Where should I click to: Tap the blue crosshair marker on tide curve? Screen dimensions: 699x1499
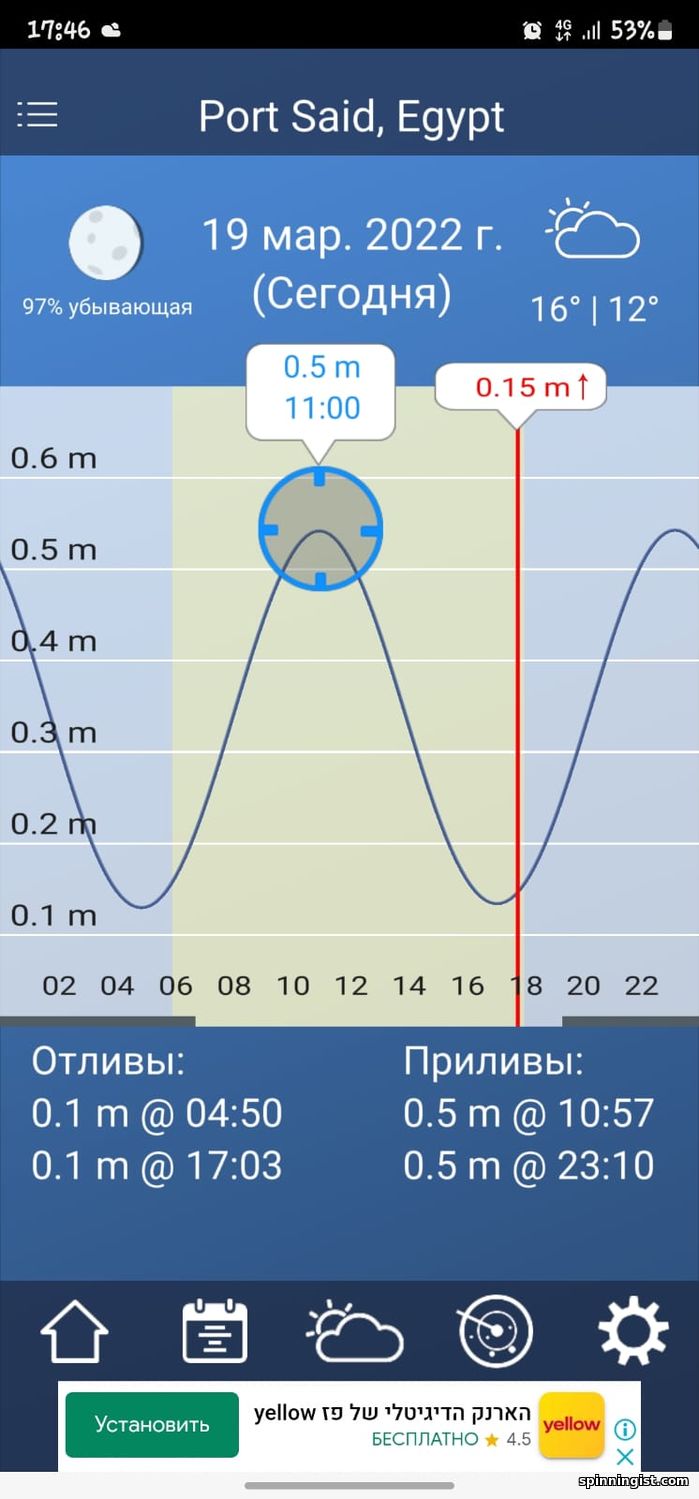pos(320,528)
